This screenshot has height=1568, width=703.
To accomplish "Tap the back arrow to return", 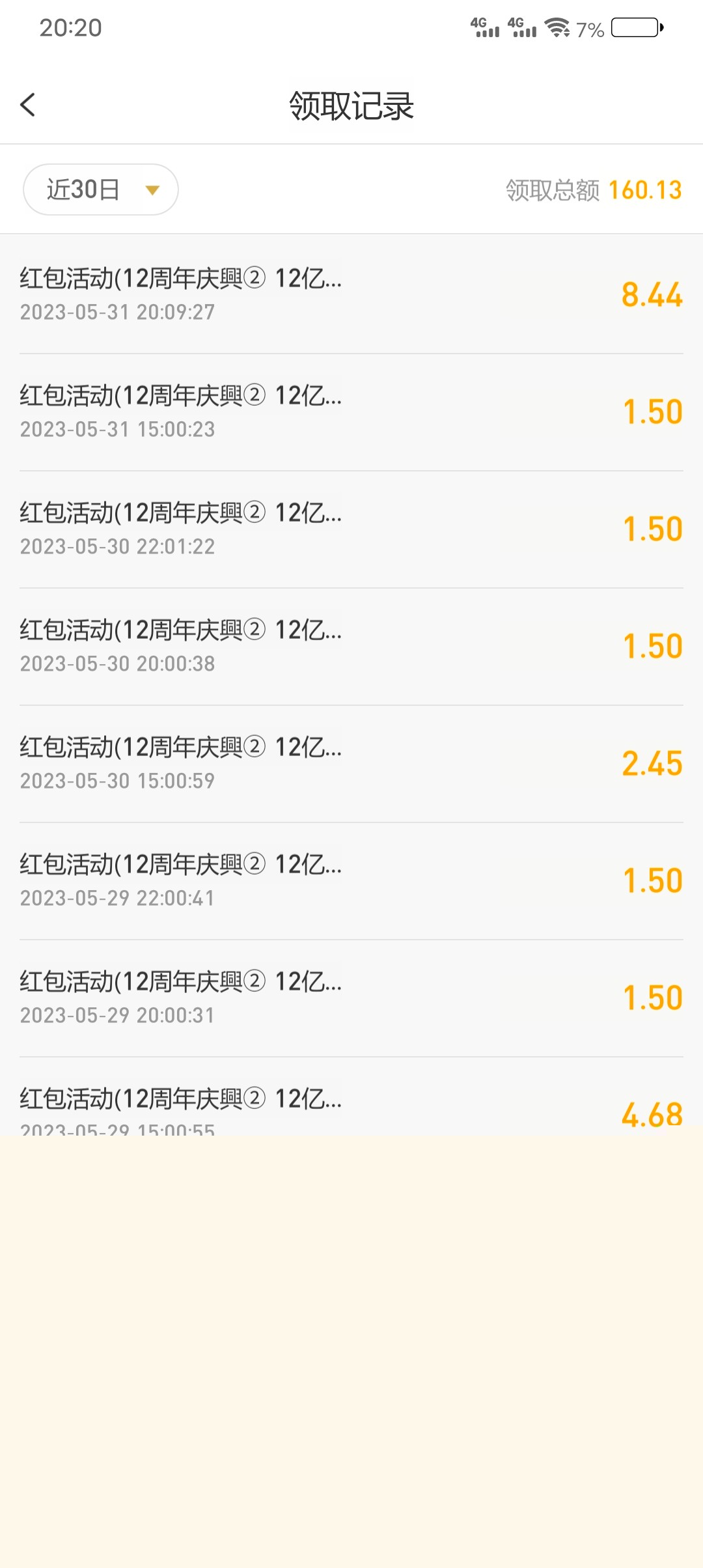I will 28,104.
